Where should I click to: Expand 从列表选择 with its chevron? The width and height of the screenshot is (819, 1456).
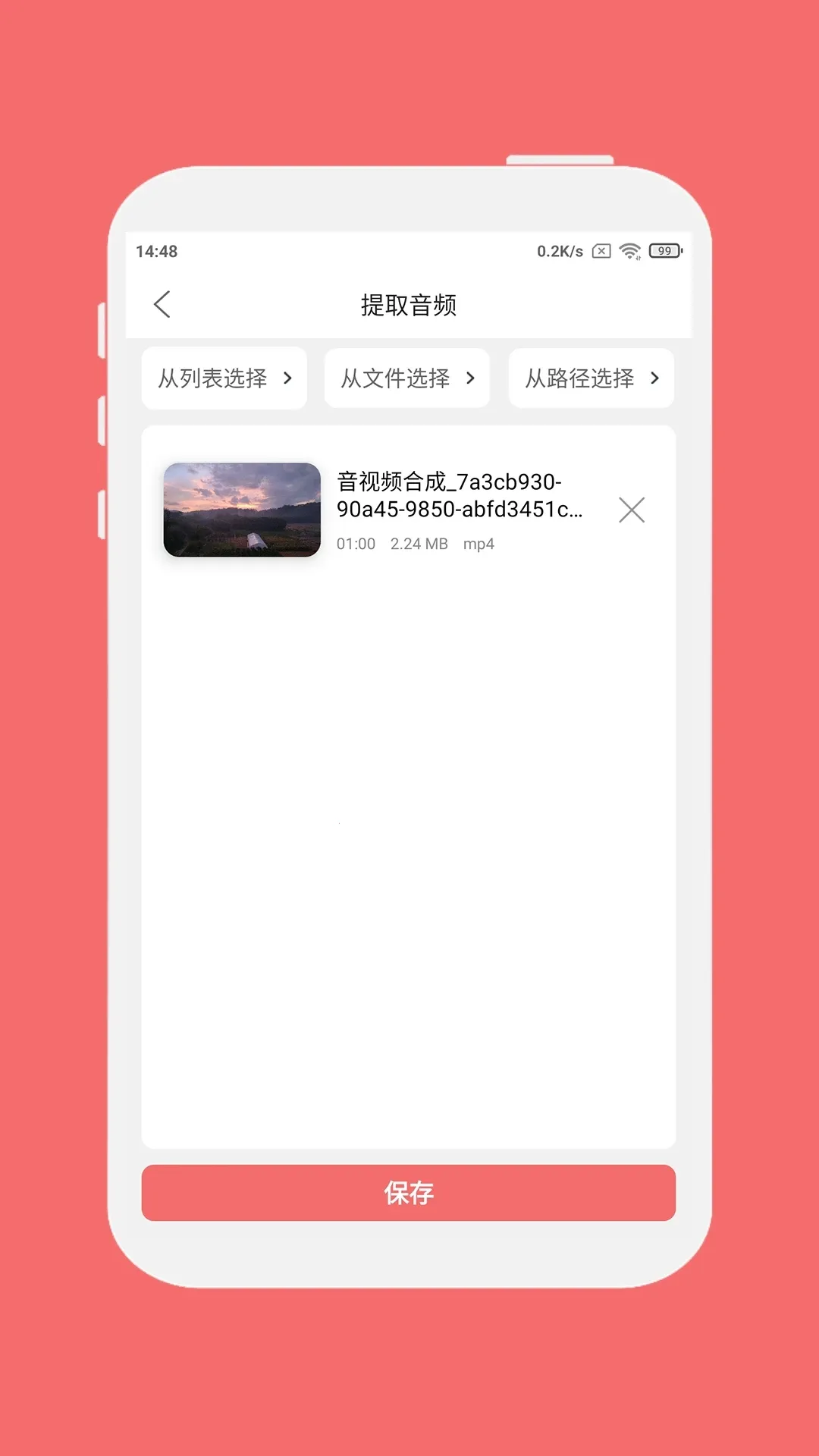click(288, 378)
